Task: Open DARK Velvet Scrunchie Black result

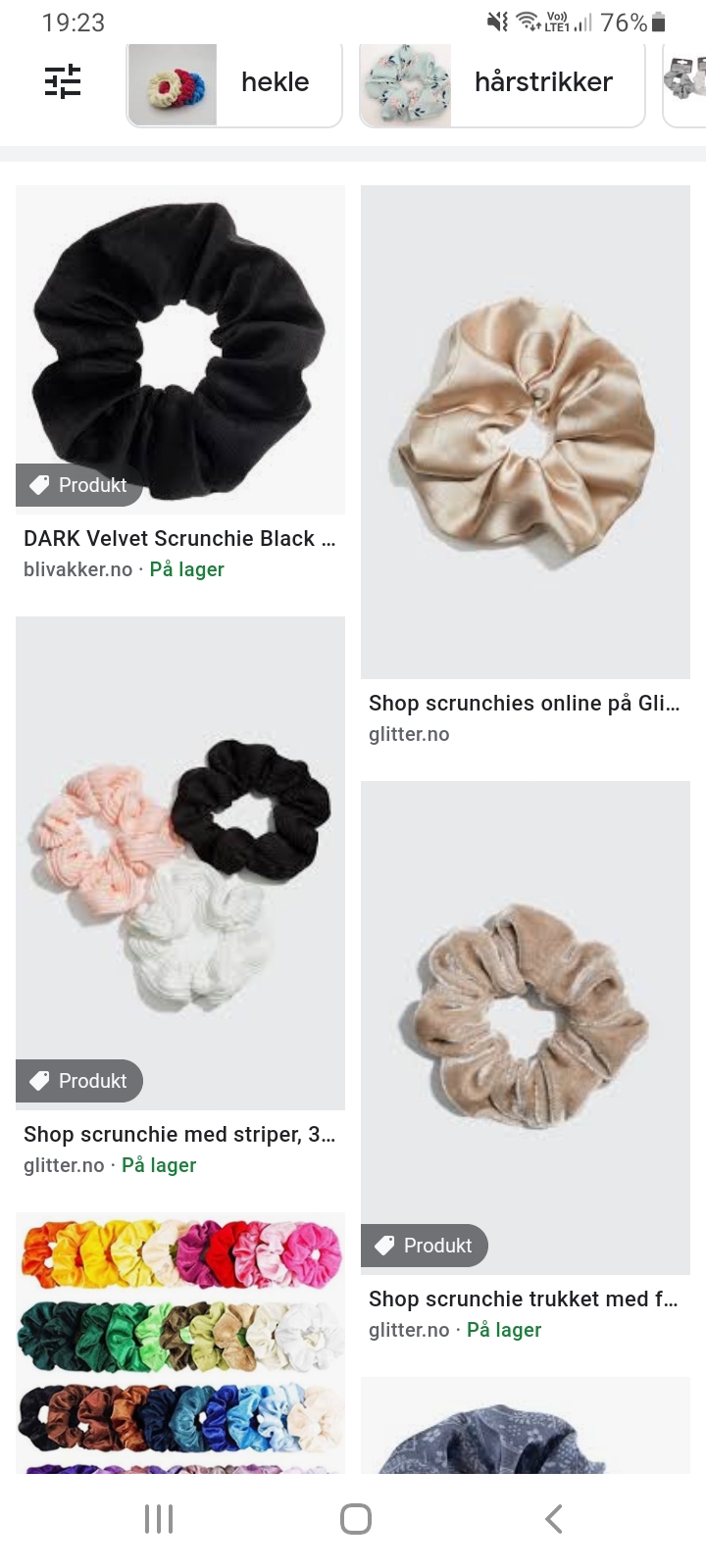Action: 180,538
